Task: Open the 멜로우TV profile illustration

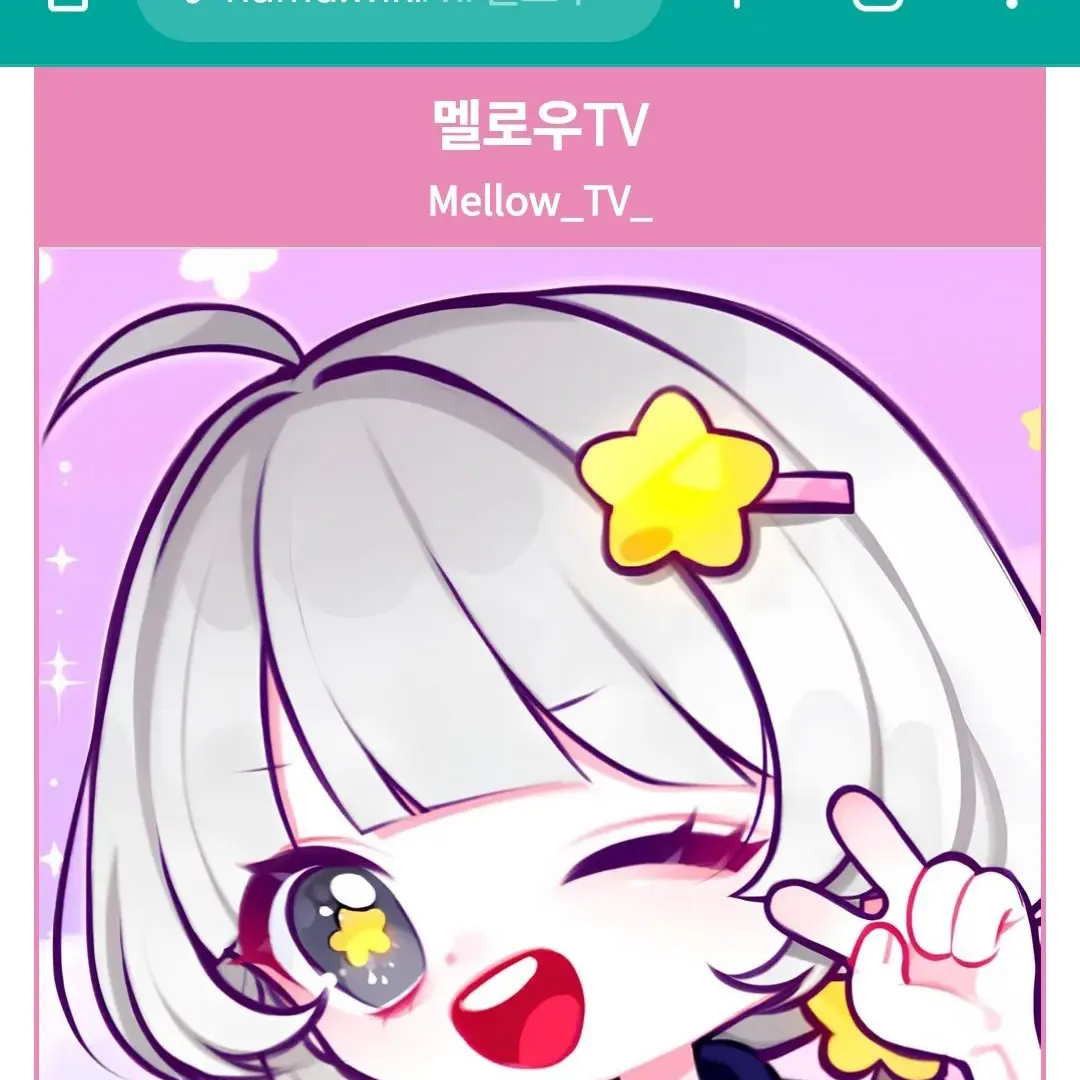Action: 540,660
